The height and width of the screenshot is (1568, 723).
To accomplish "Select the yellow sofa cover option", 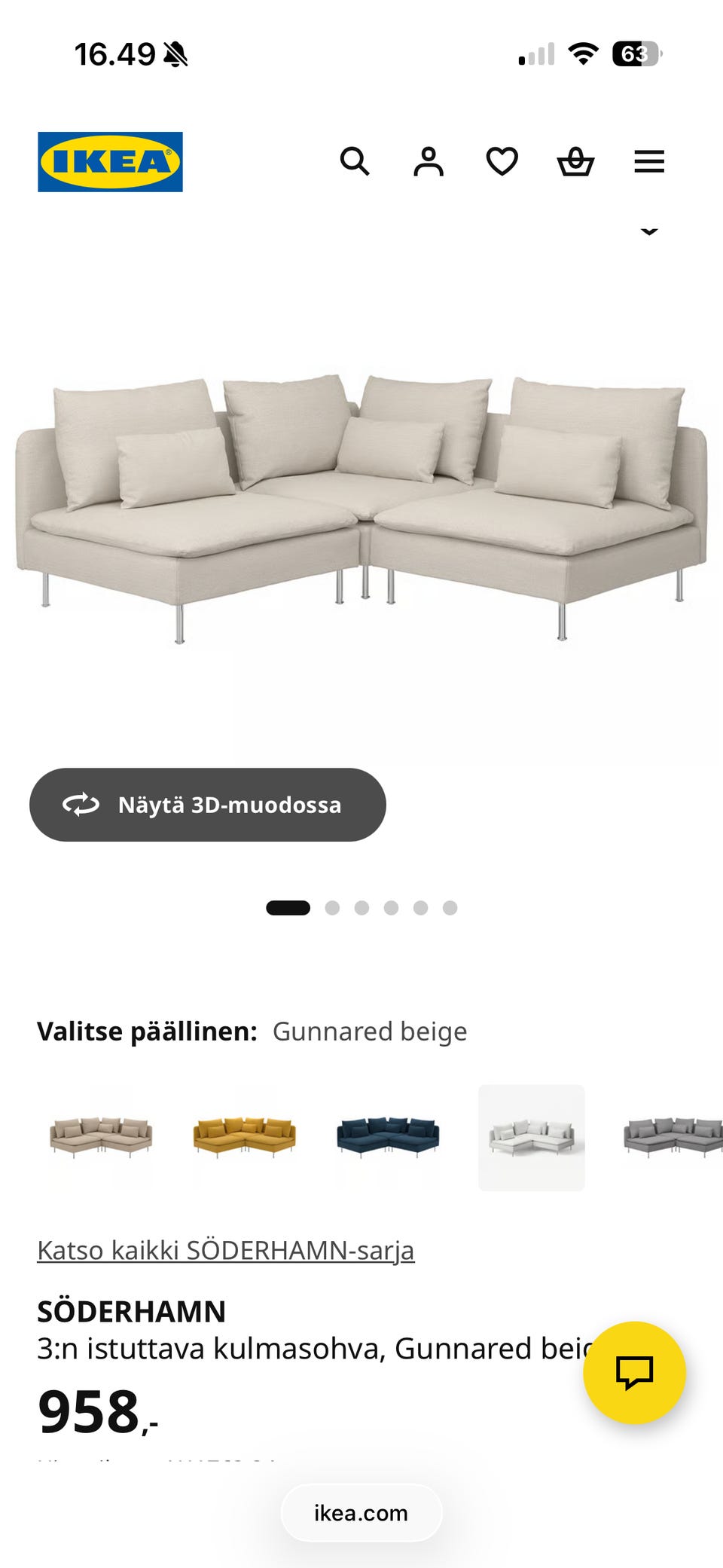I will pyautogui.click(x=245, y=1138).
